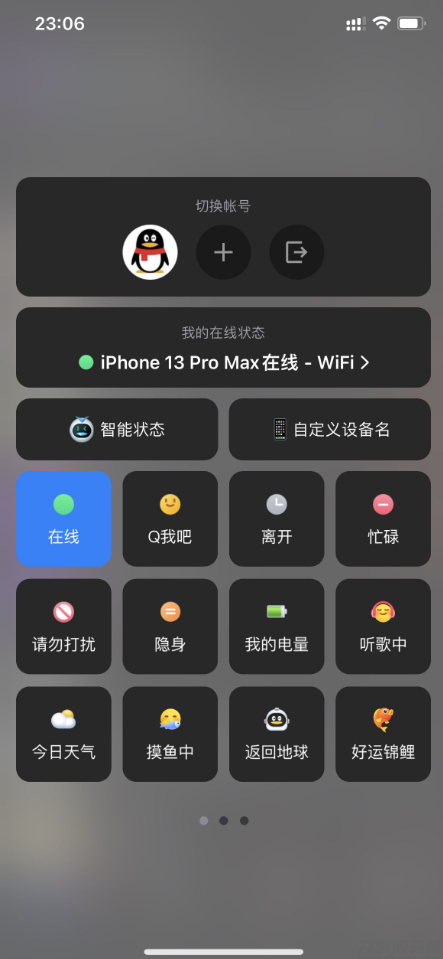Image resolution: width=443 pixels, height=959 pixels.
Task: Choose the 听歌中 listening status
Action: click(383, 626)
